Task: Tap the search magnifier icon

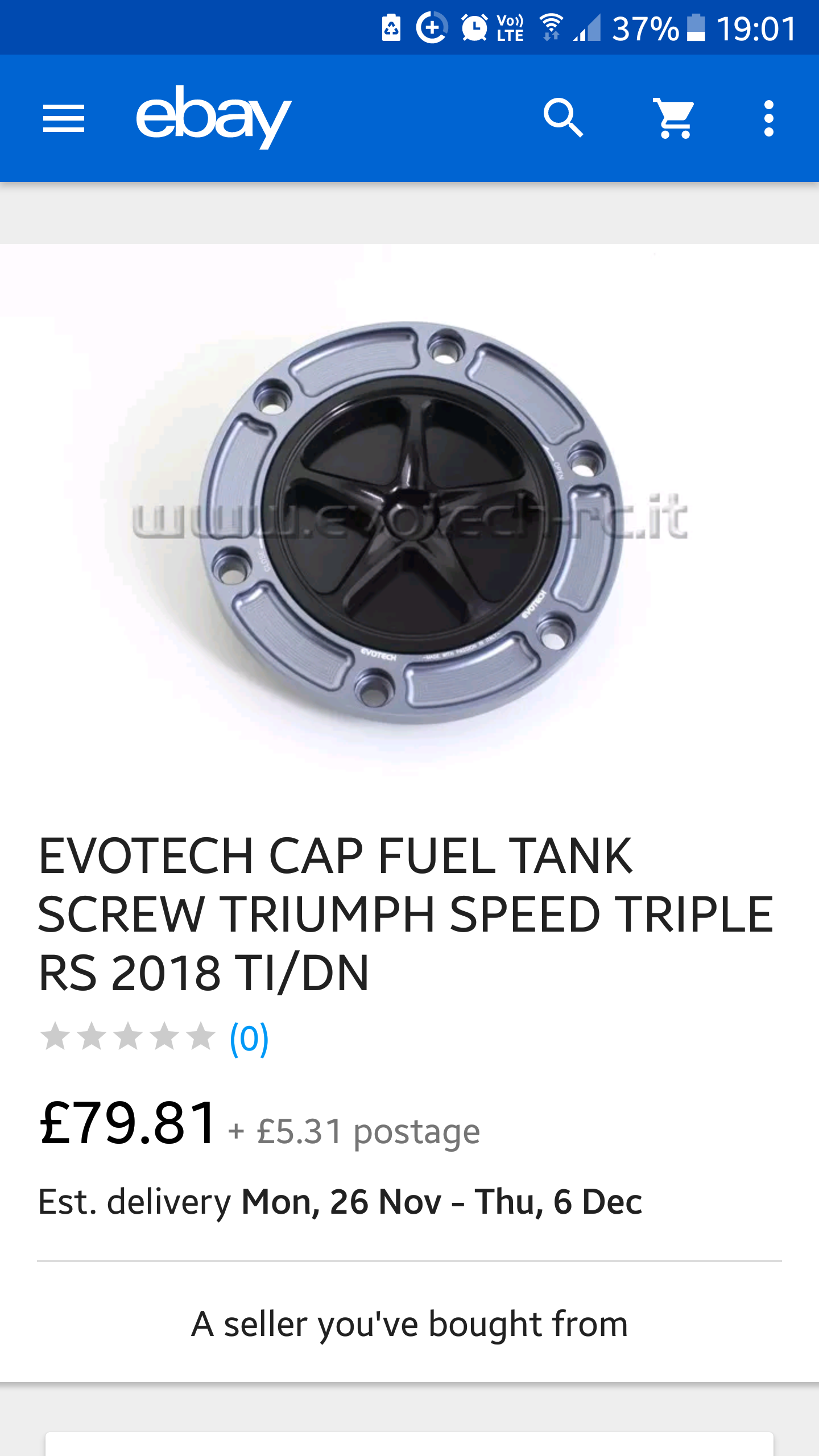Action: 563,118
